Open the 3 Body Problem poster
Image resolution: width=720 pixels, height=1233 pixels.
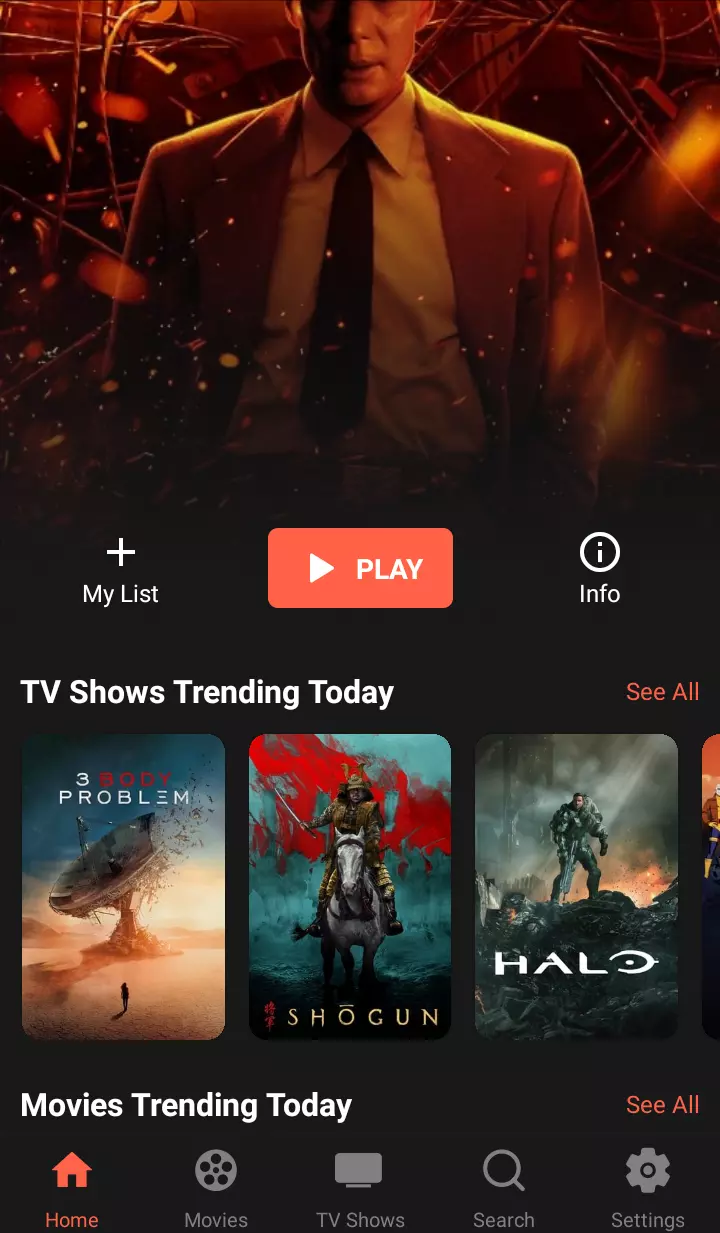pyautogui.click(x=123, y=886)
